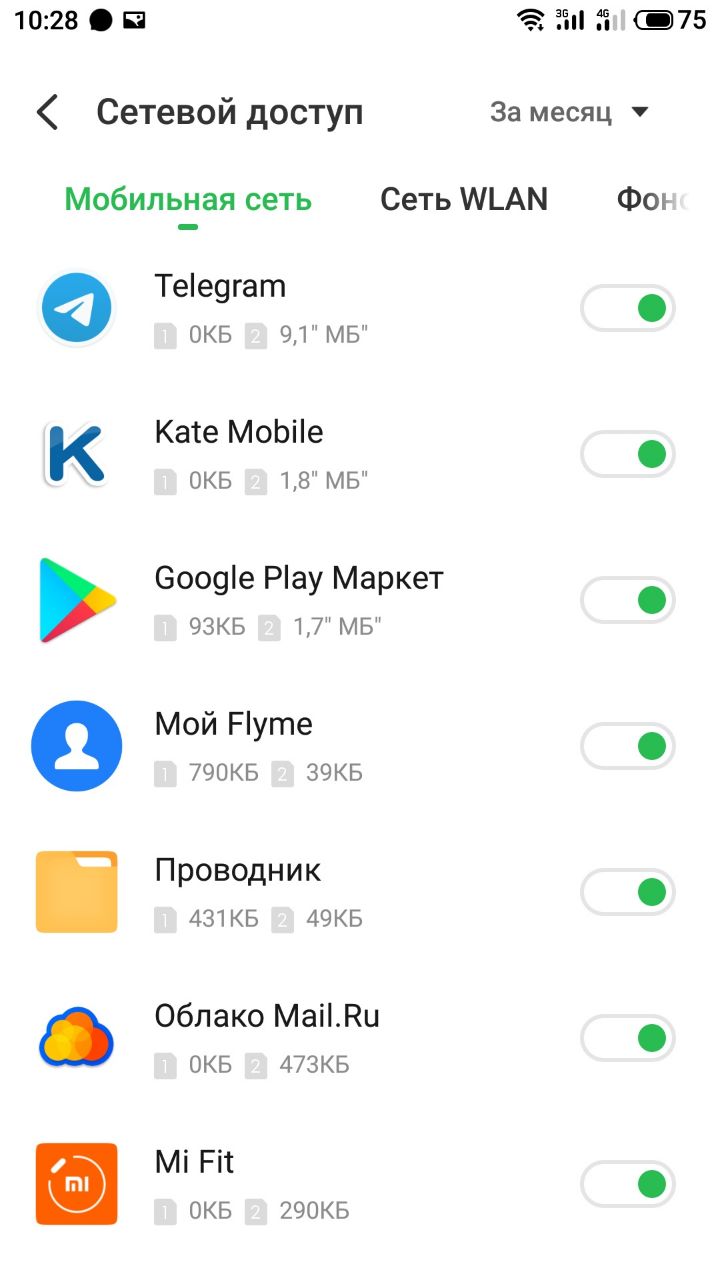Open the За месяц period dropdown
720x1280 pixels.
click(x=570, y=112)
